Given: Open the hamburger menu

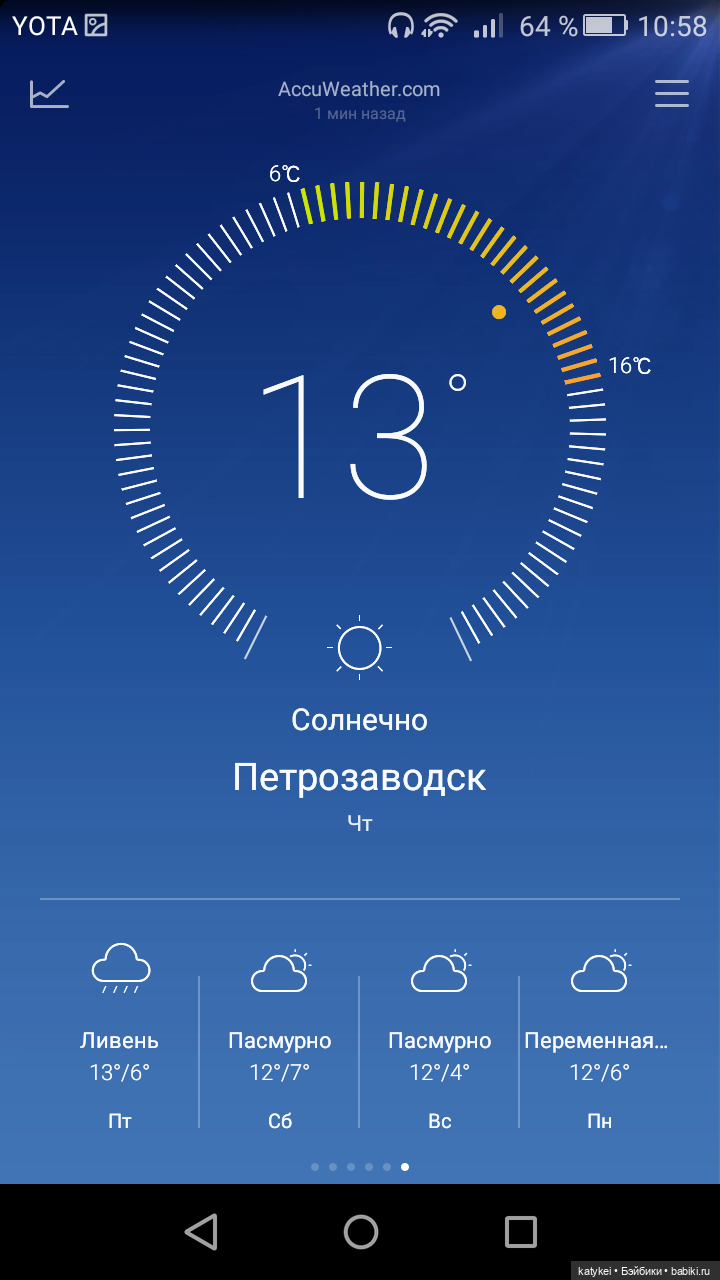Looking at the screenshot, I should (671, 93).
